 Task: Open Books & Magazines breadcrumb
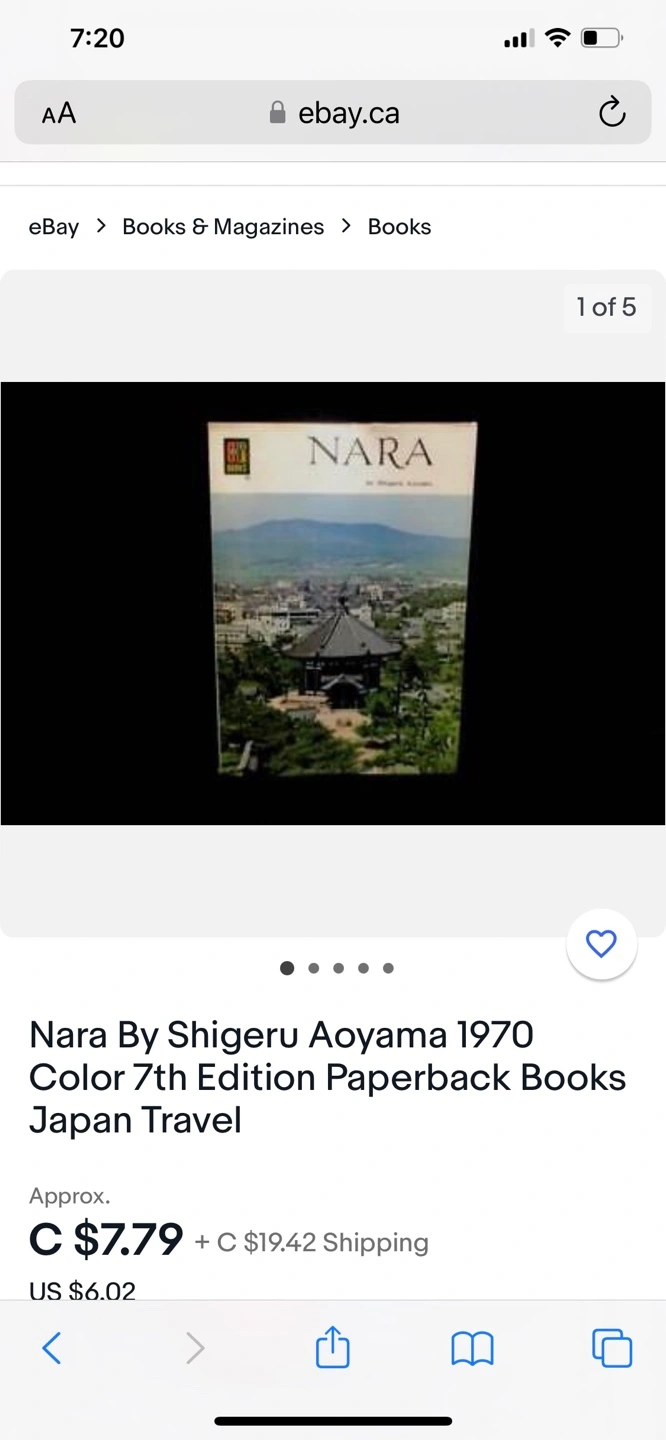pyautogui.click(x=223, y=227)
